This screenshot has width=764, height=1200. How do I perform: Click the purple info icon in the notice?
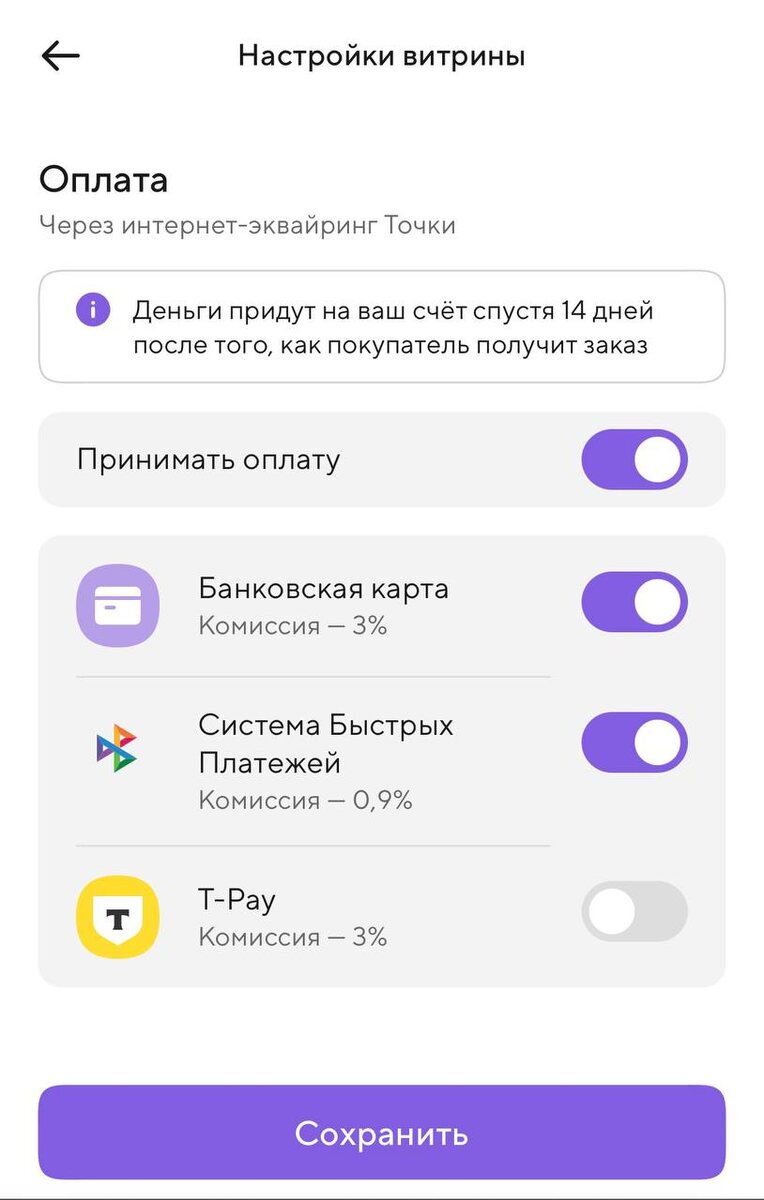click(92, 311)
